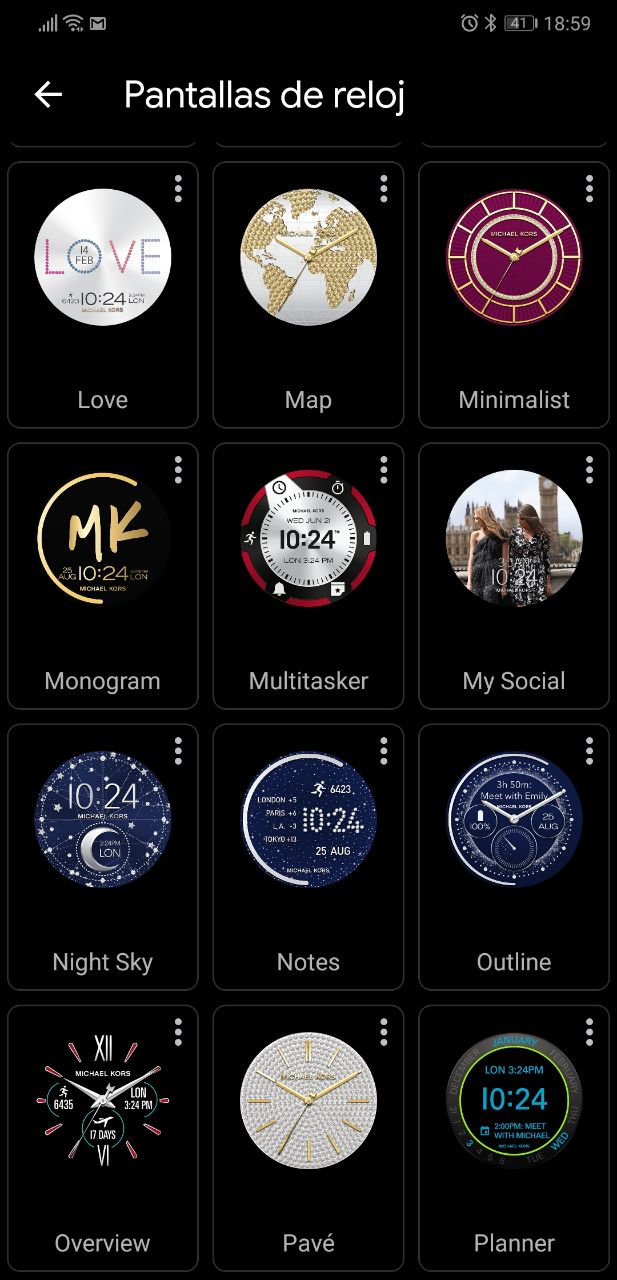Choose the Minimalist watch face
617x1280 pixels.
point(514,295)
